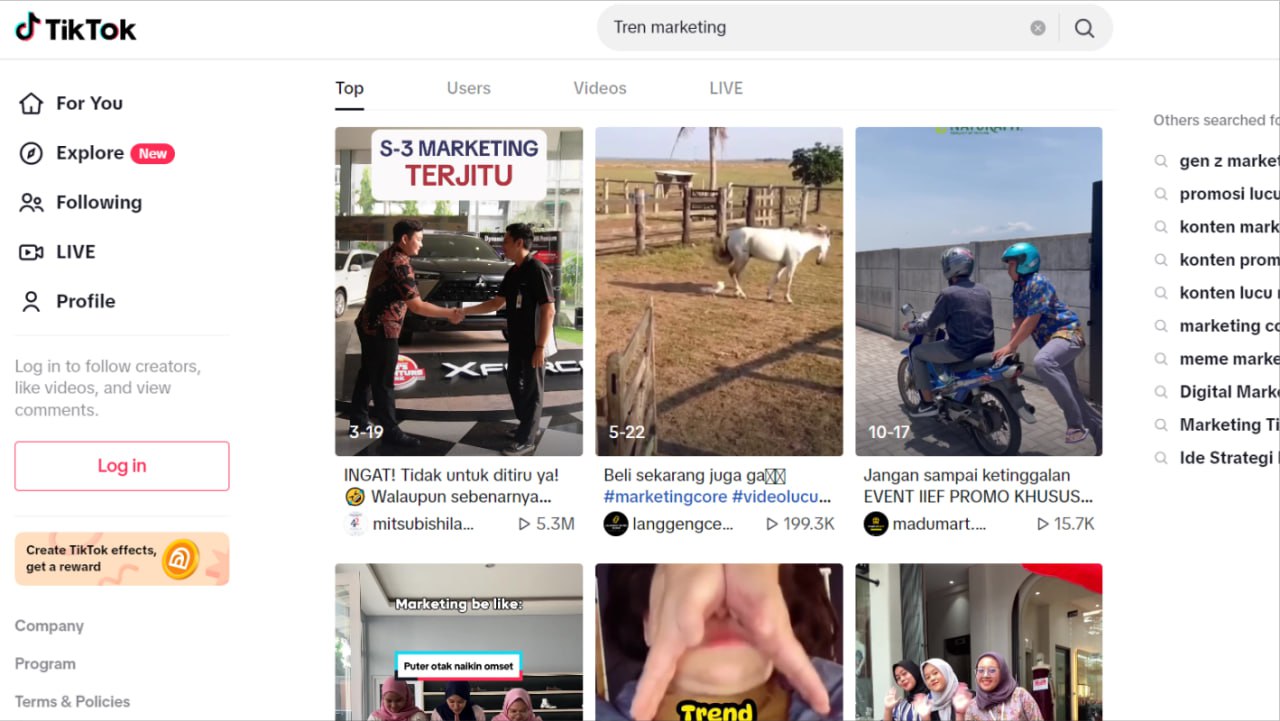Open Create TikTok effects banner
The image size is (1280, 721).
(x=122, y=558)
